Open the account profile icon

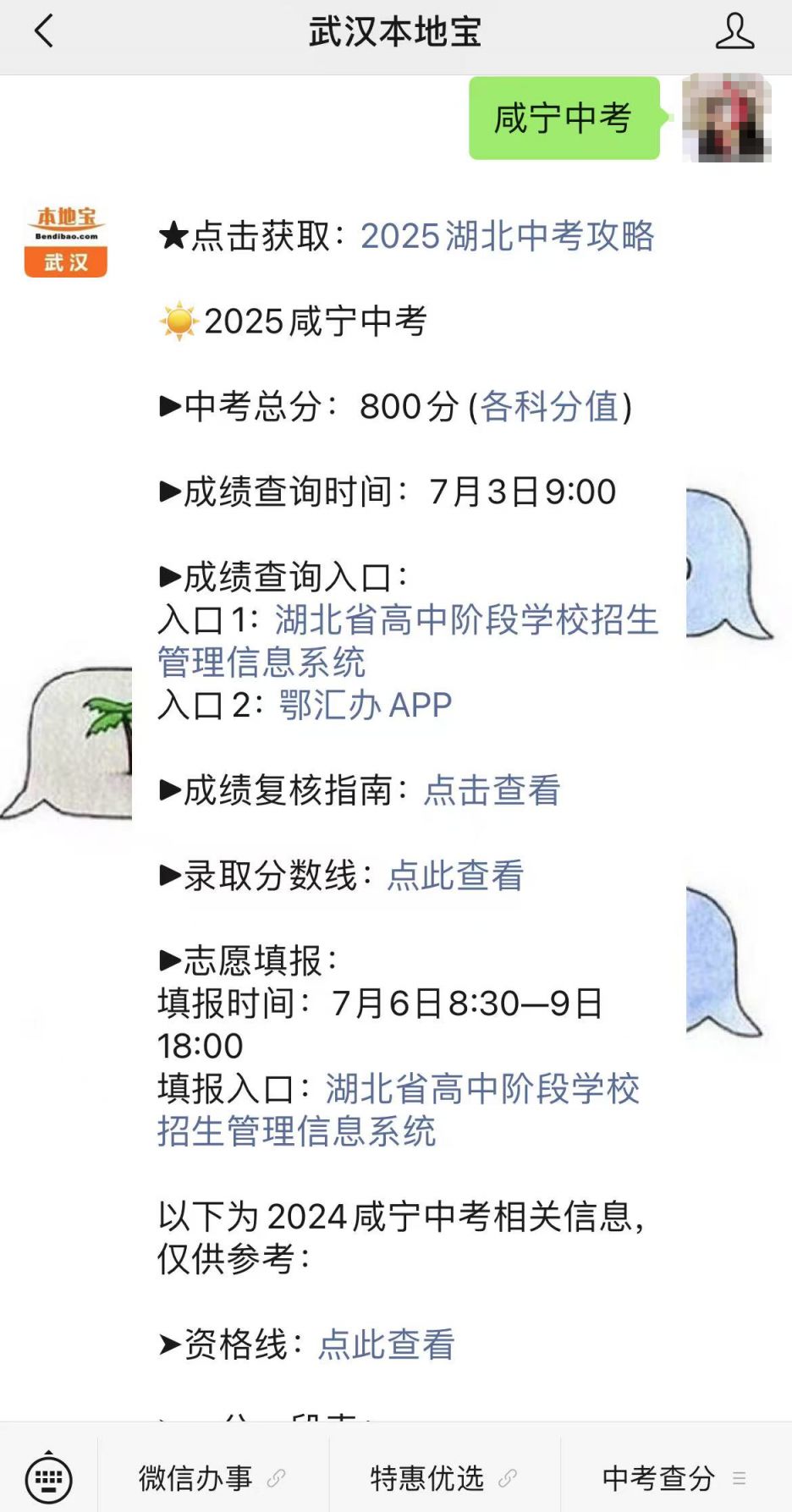pyautogui.click(x=734, y=32)
